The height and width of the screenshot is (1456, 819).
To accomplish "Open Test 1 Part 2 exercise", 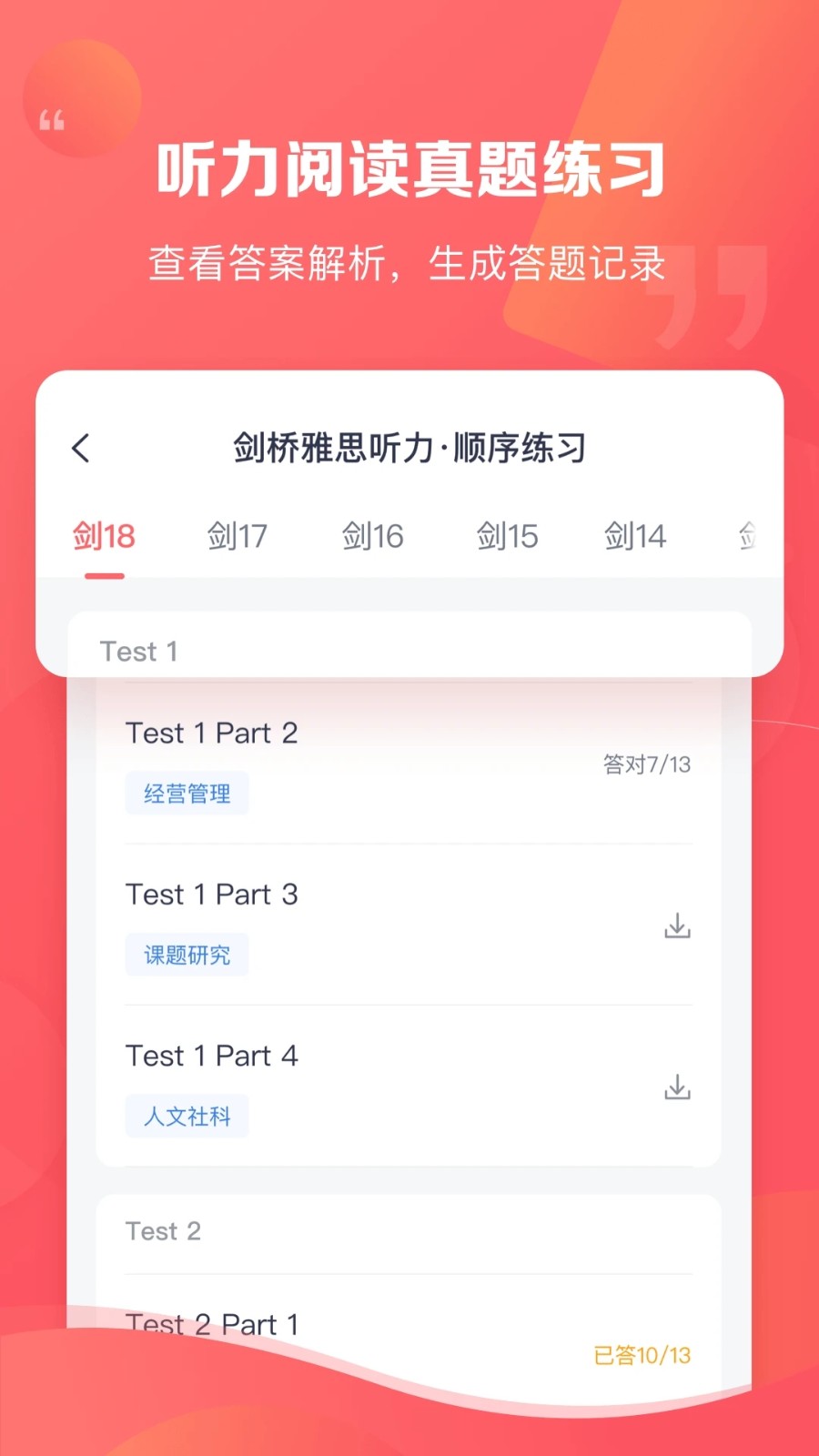I will (x=212, y=733).
